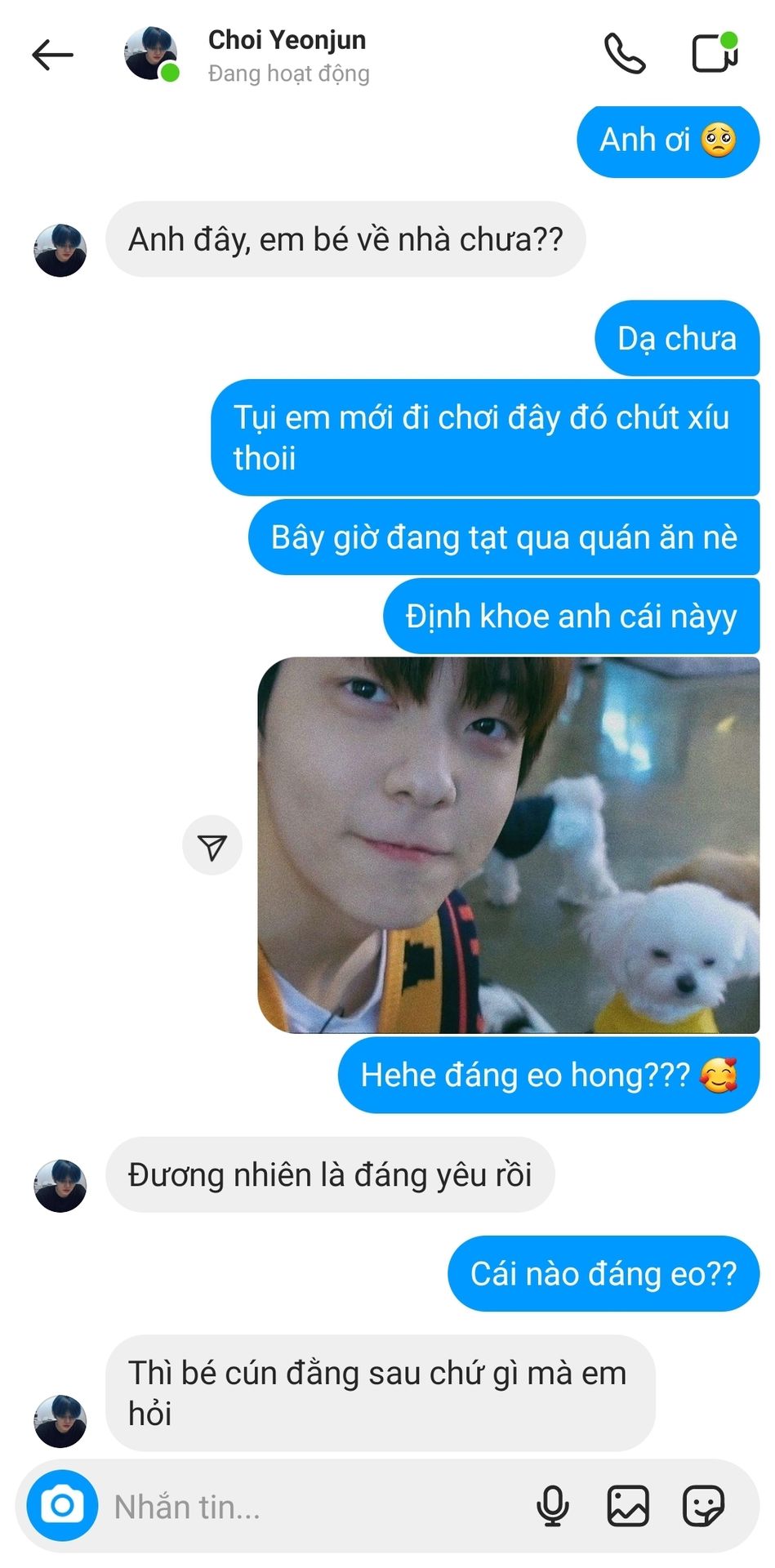Viewport: 775px width, 1568px height.
Task: Open Choi Yeonjun's profile from header
Action: pos(286,55)
